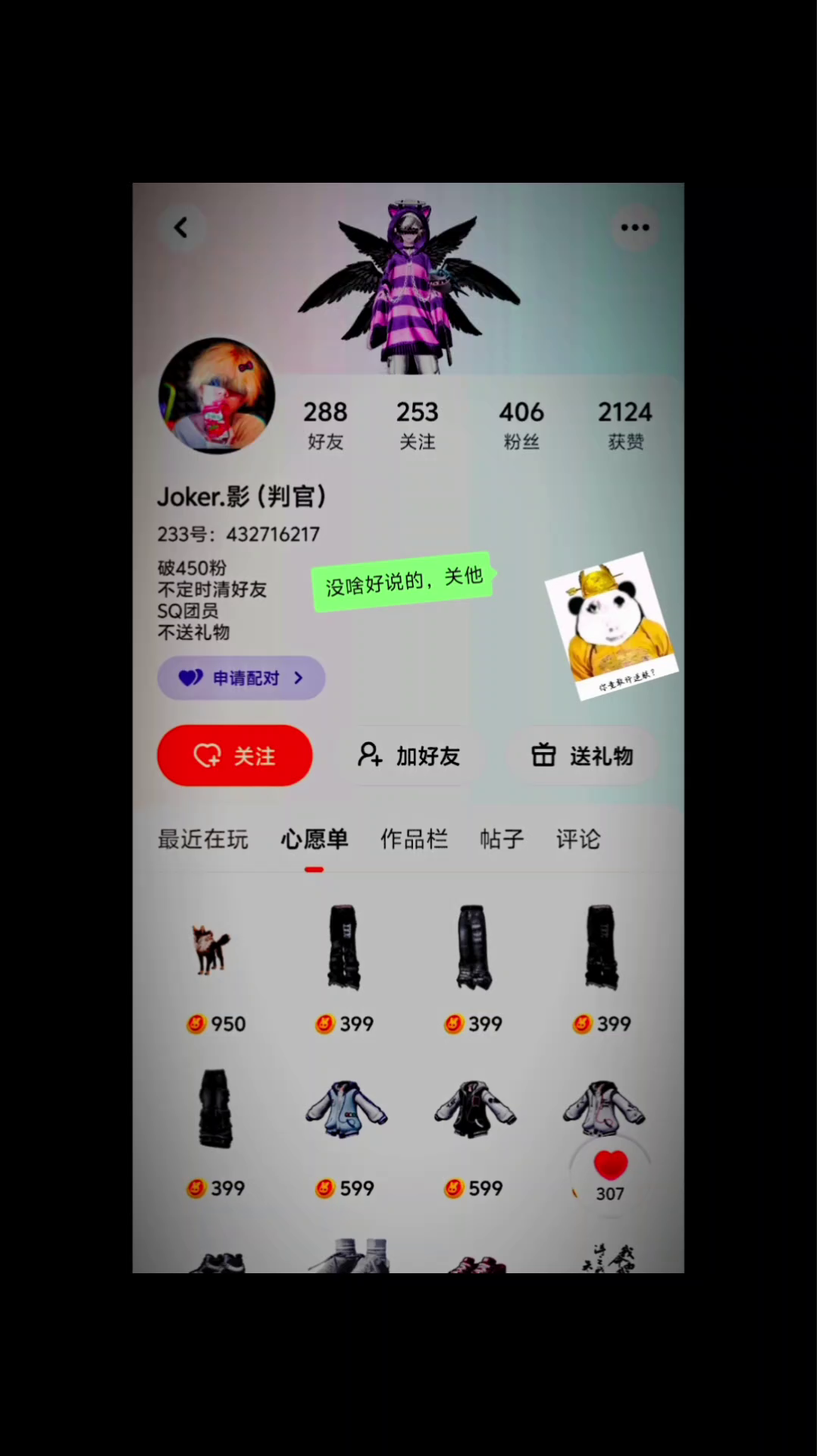Switch to the 作品栏 tab
This screenshot has width=817, height=1456.
pos(414,839)
